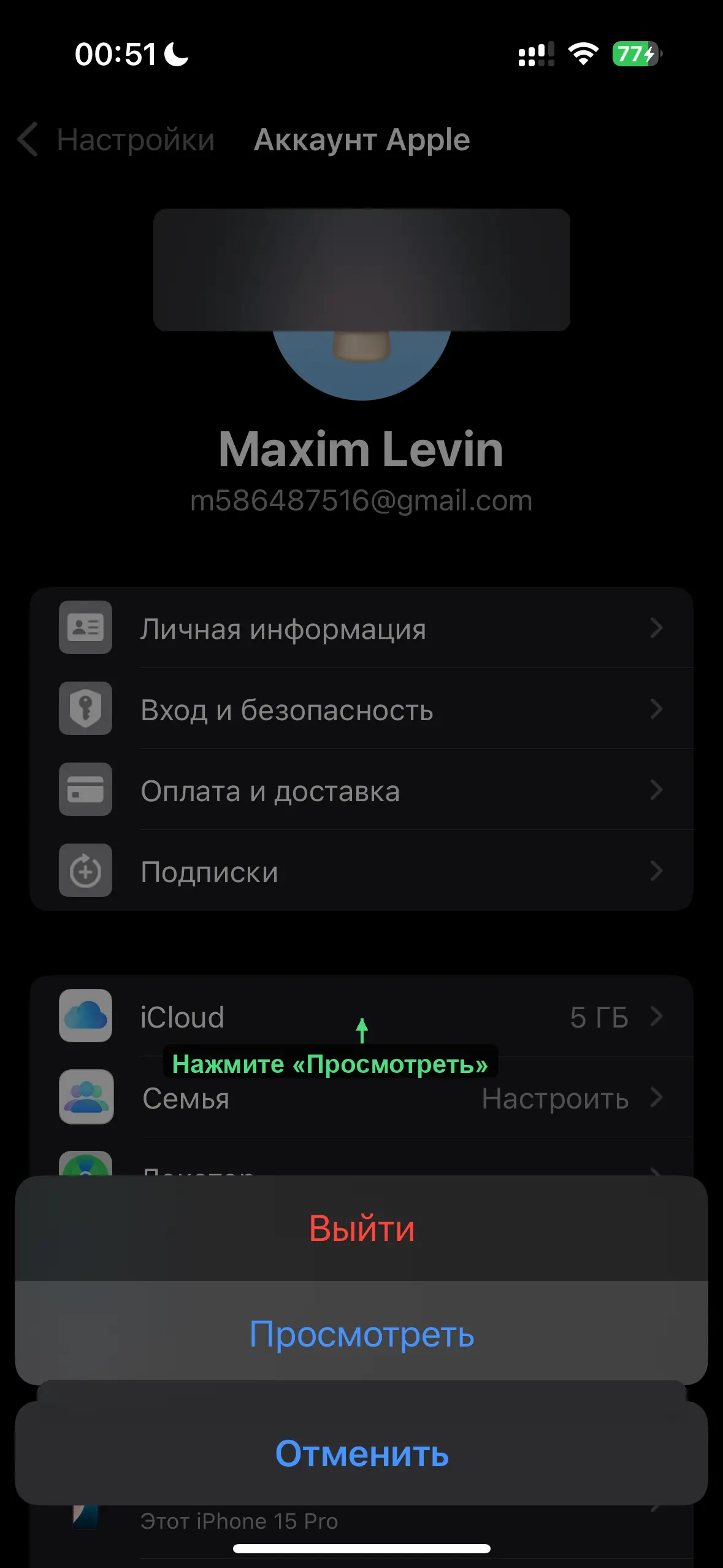
Task: Open Подписки via the circular arrow icon
Action: tap(85, 871)
